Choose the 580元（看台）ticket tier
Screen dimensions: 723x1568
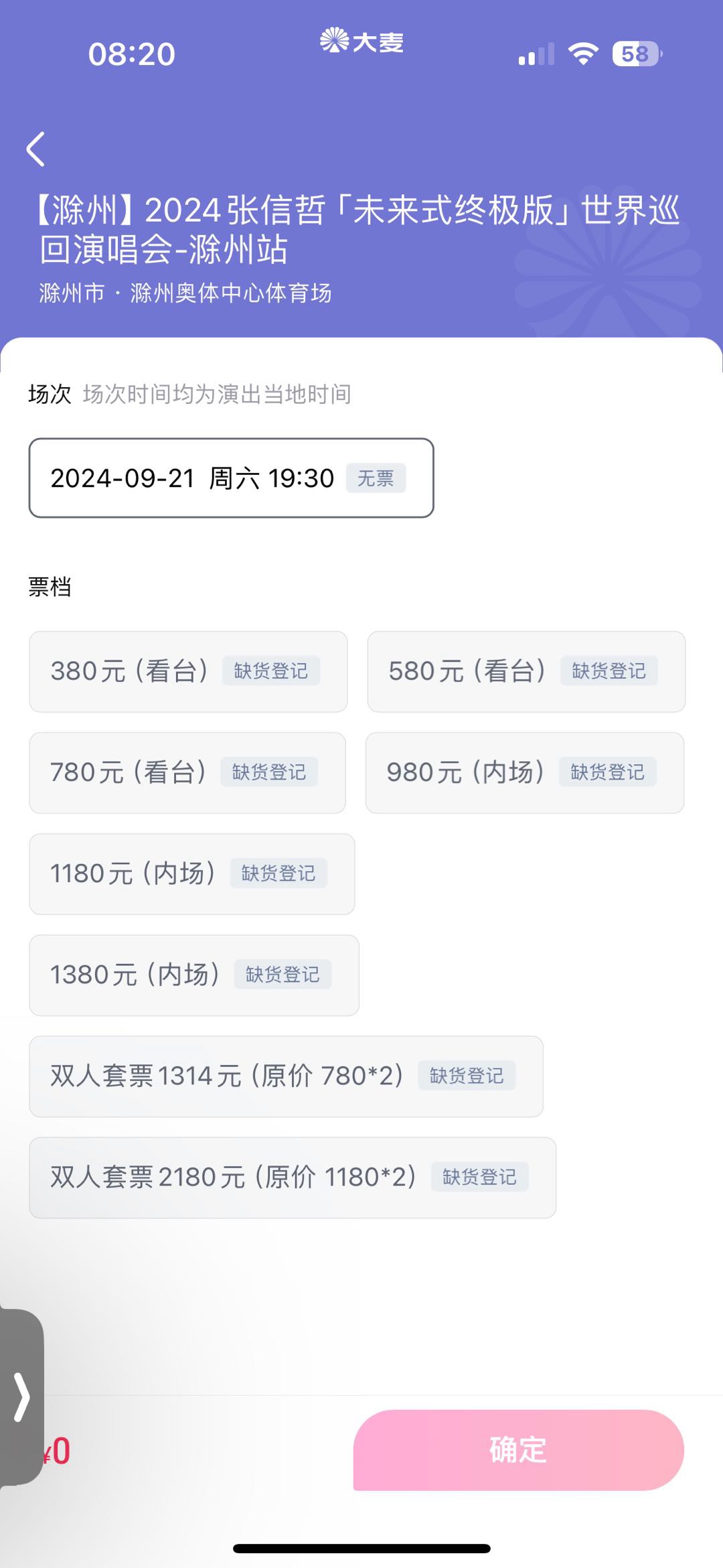tap(526, 671)
